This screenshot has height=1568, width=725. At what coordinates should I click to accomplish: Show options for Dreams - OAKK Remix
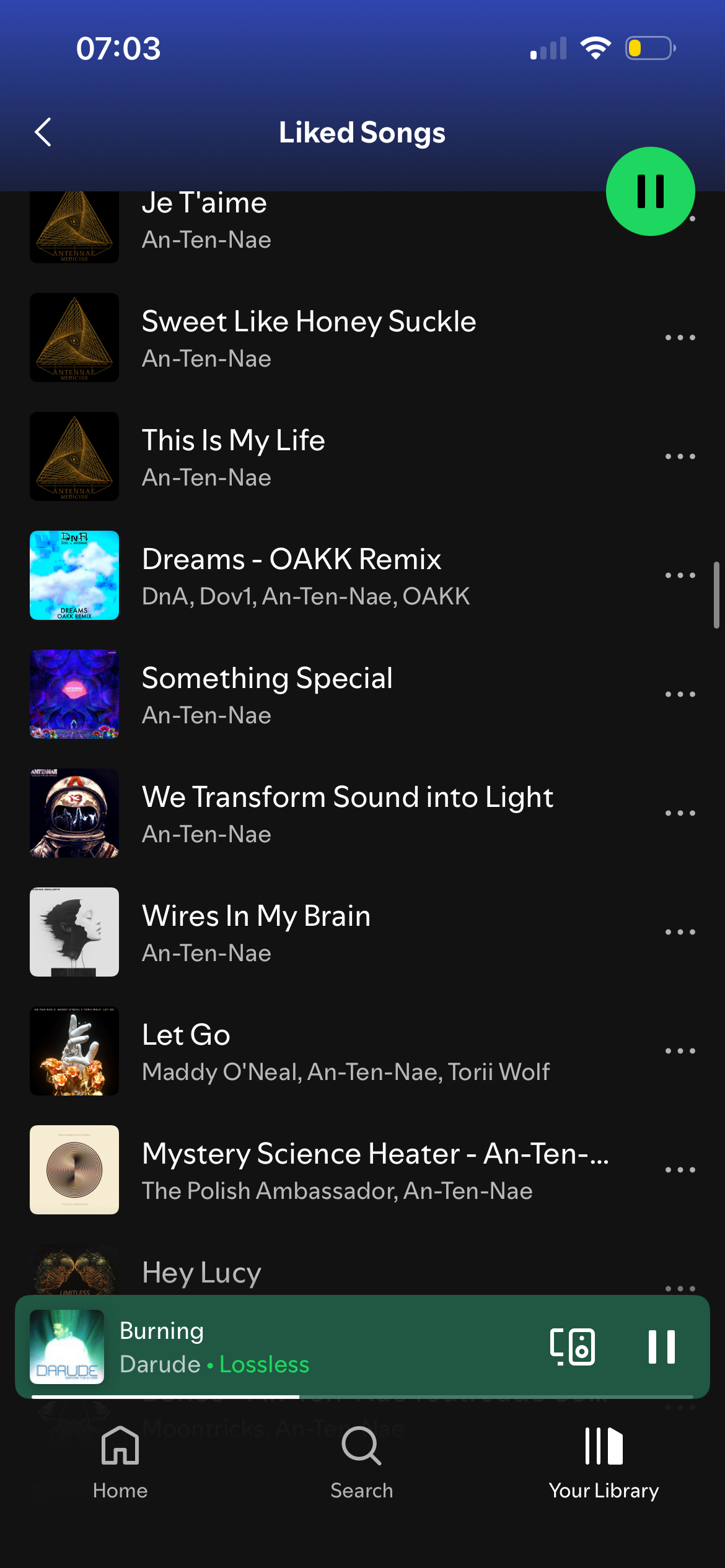point(680,575)
